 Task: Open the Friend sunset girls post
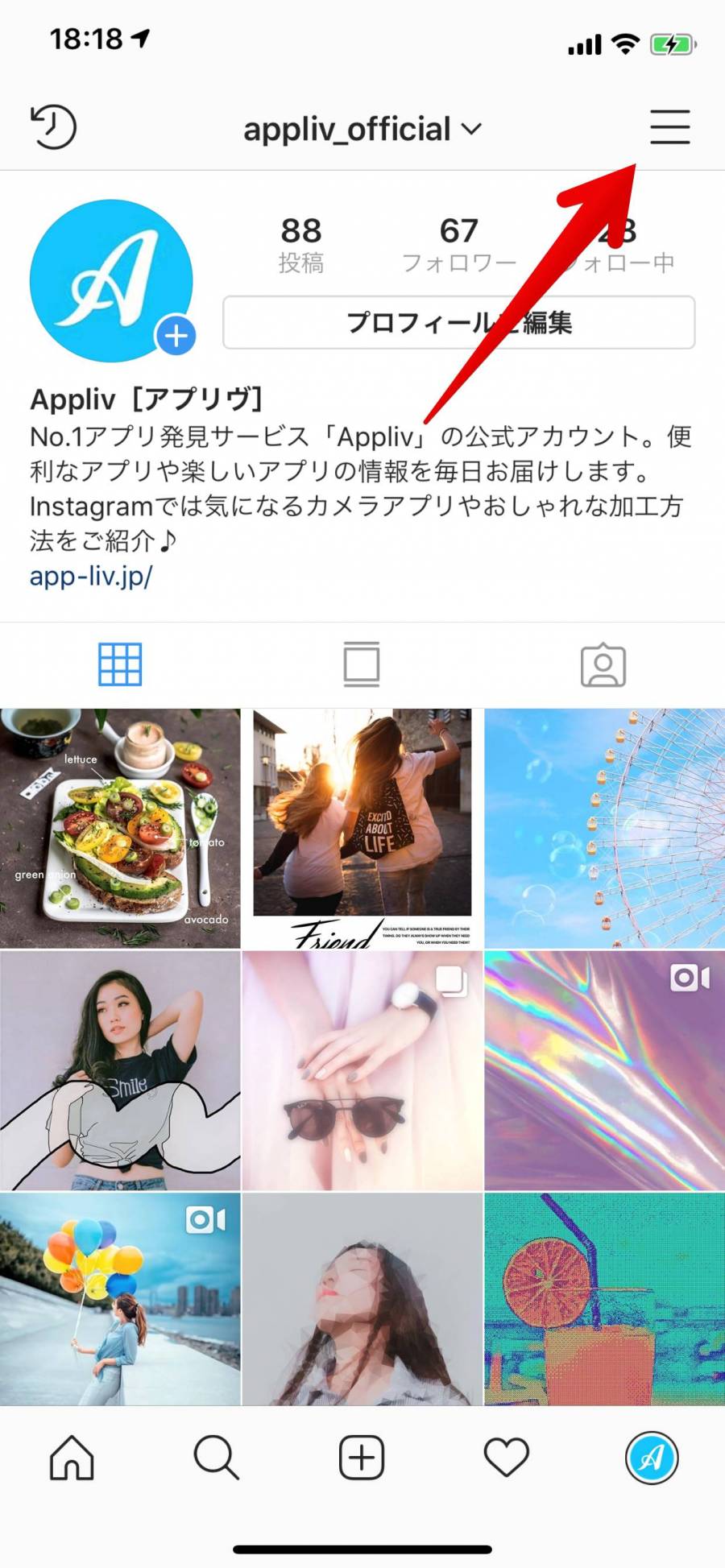[x=362, y=828]
